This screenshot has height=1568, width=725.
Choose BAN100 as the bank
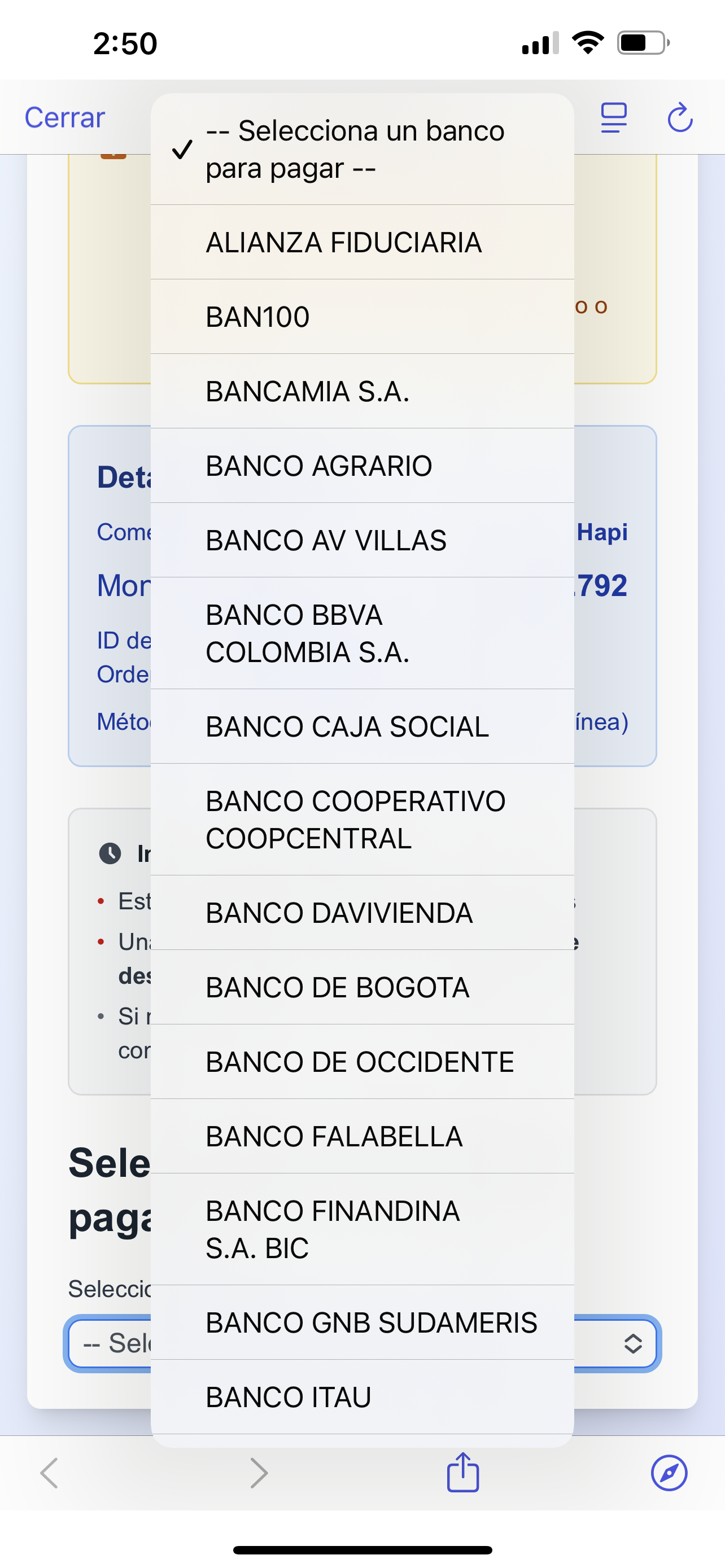click(x=362, y=317)
